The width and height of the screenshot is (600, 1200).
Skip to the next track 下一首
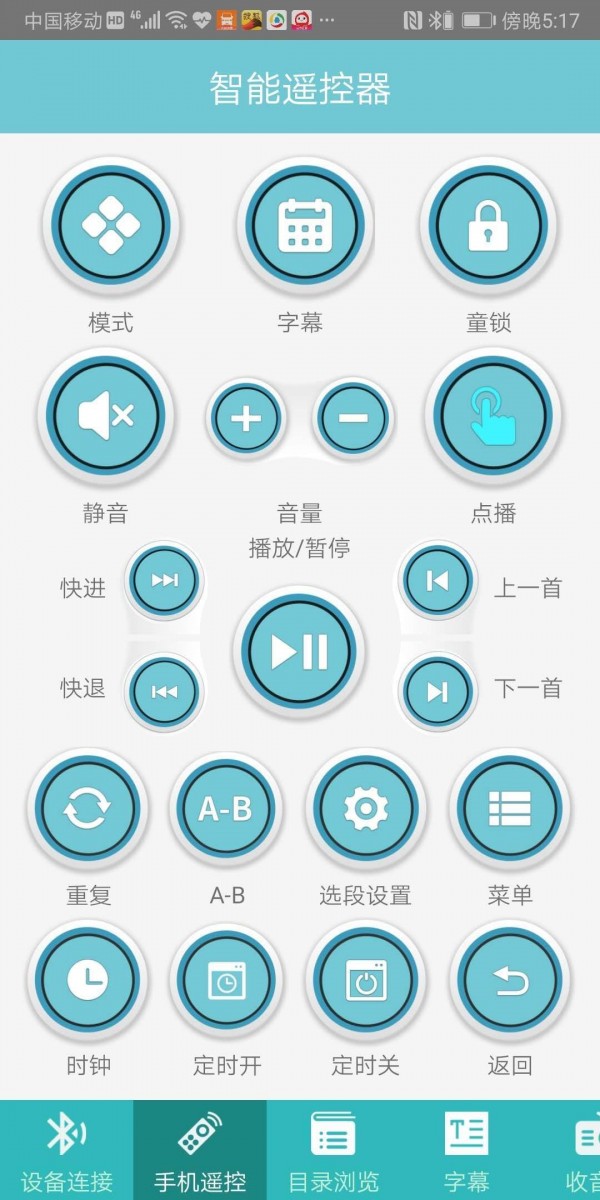coord(437,691)
